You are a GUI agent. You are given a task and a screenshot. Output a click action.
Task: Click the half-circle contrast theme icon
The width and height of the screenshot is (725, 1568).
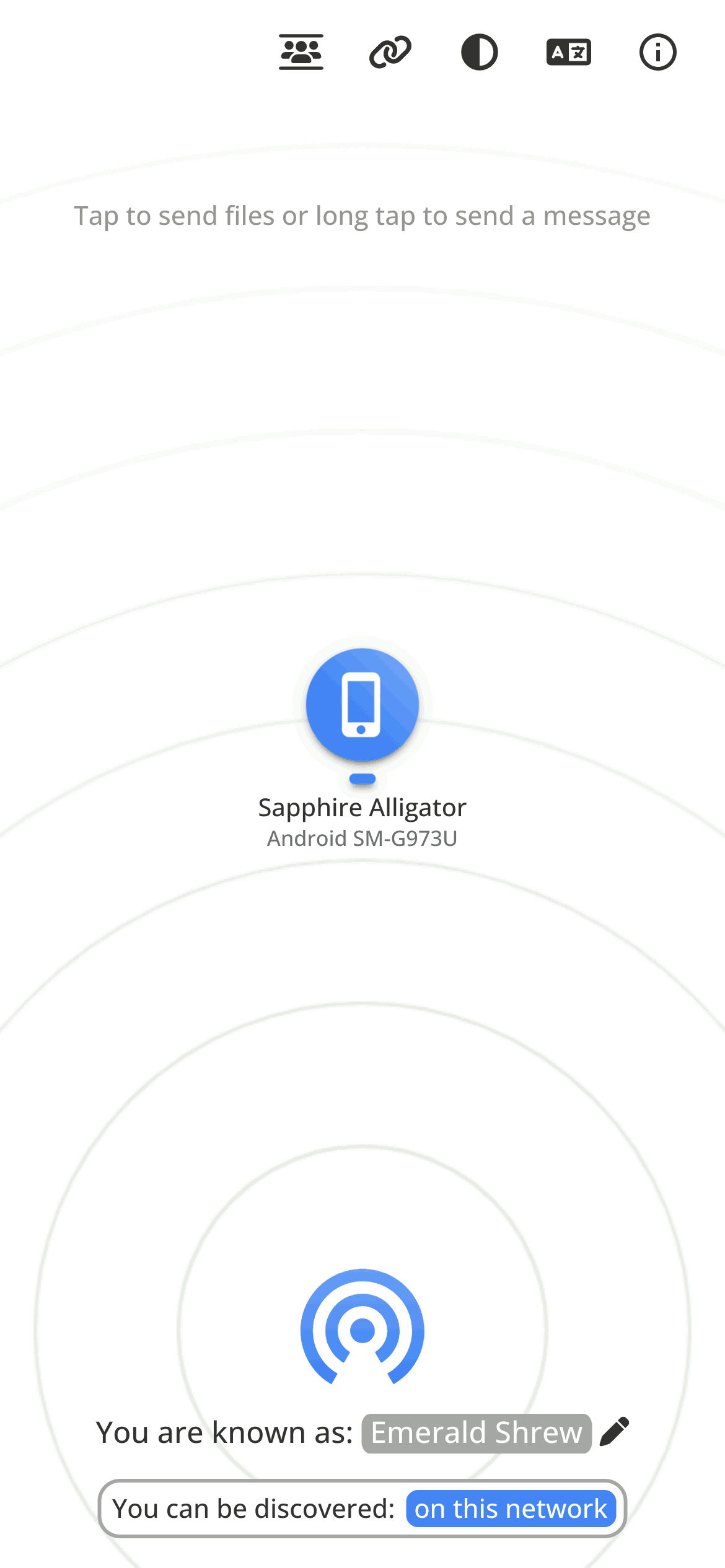coord(480,53)
